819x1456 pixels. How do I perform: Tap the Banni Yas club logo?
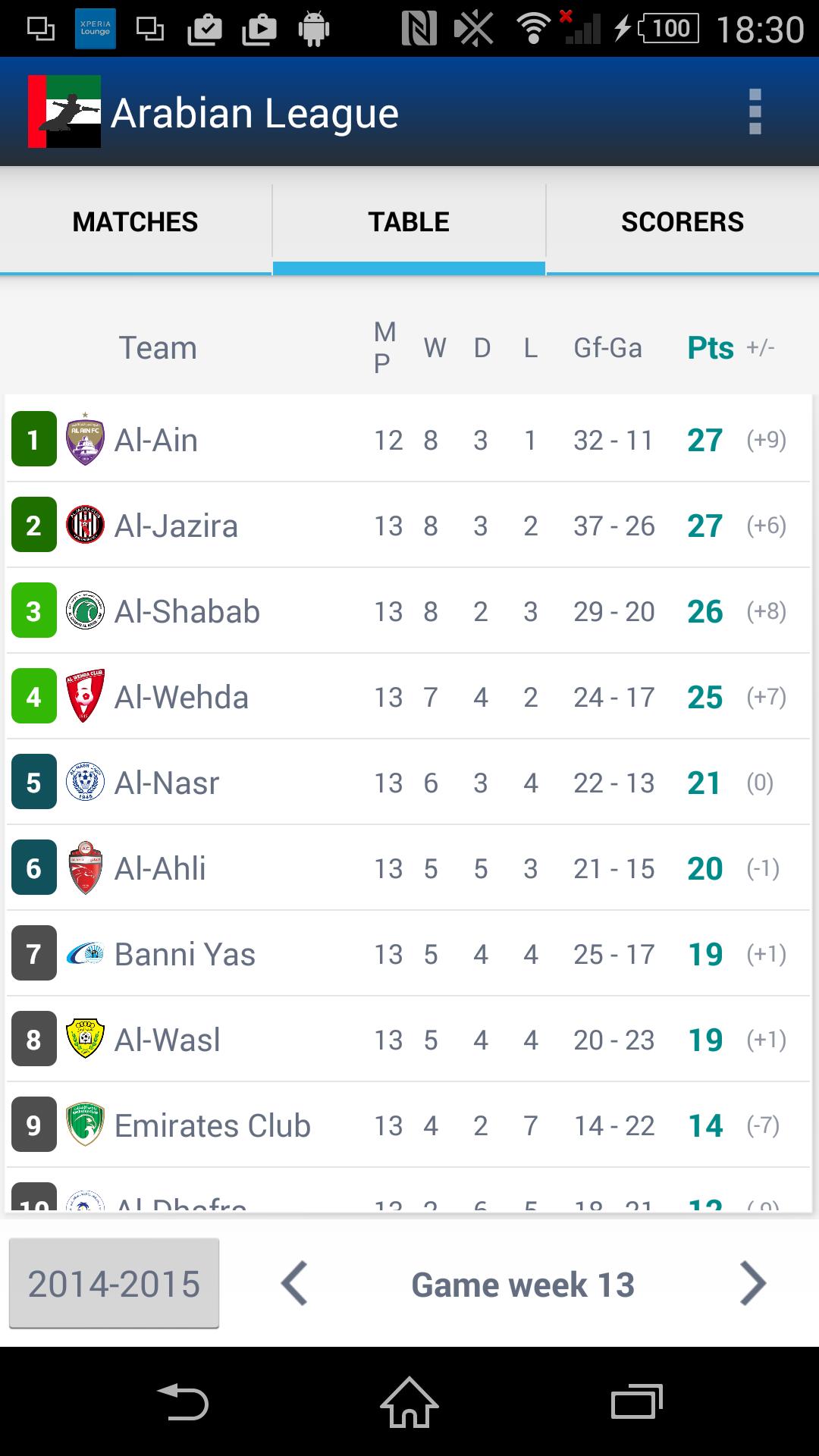[86, 954]
